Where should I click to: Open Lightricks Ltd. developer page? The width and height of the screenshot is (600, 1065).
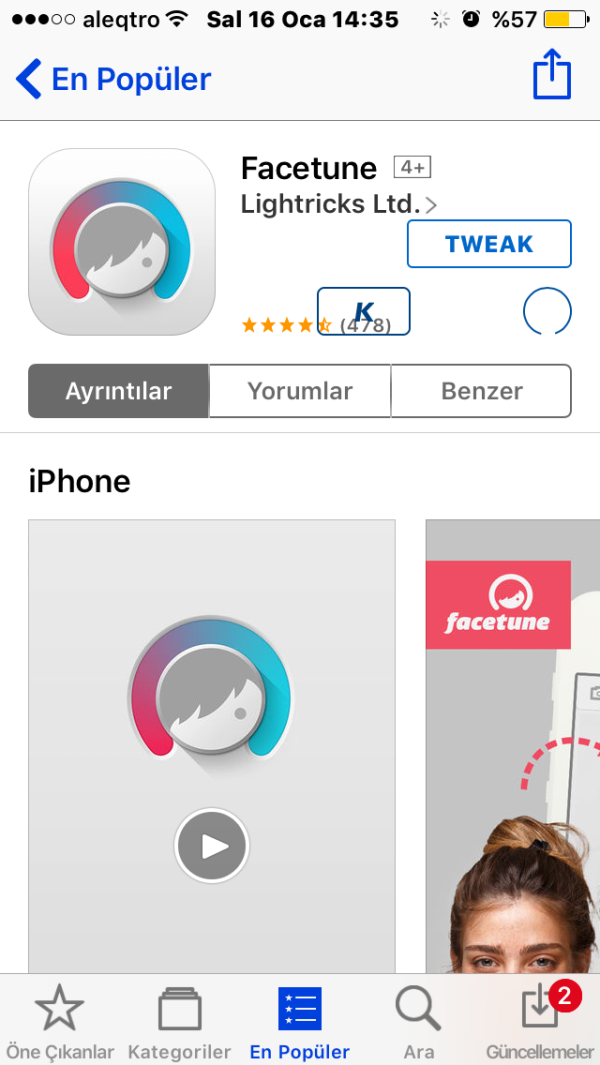pyautogui.click(x=338, y=204)
